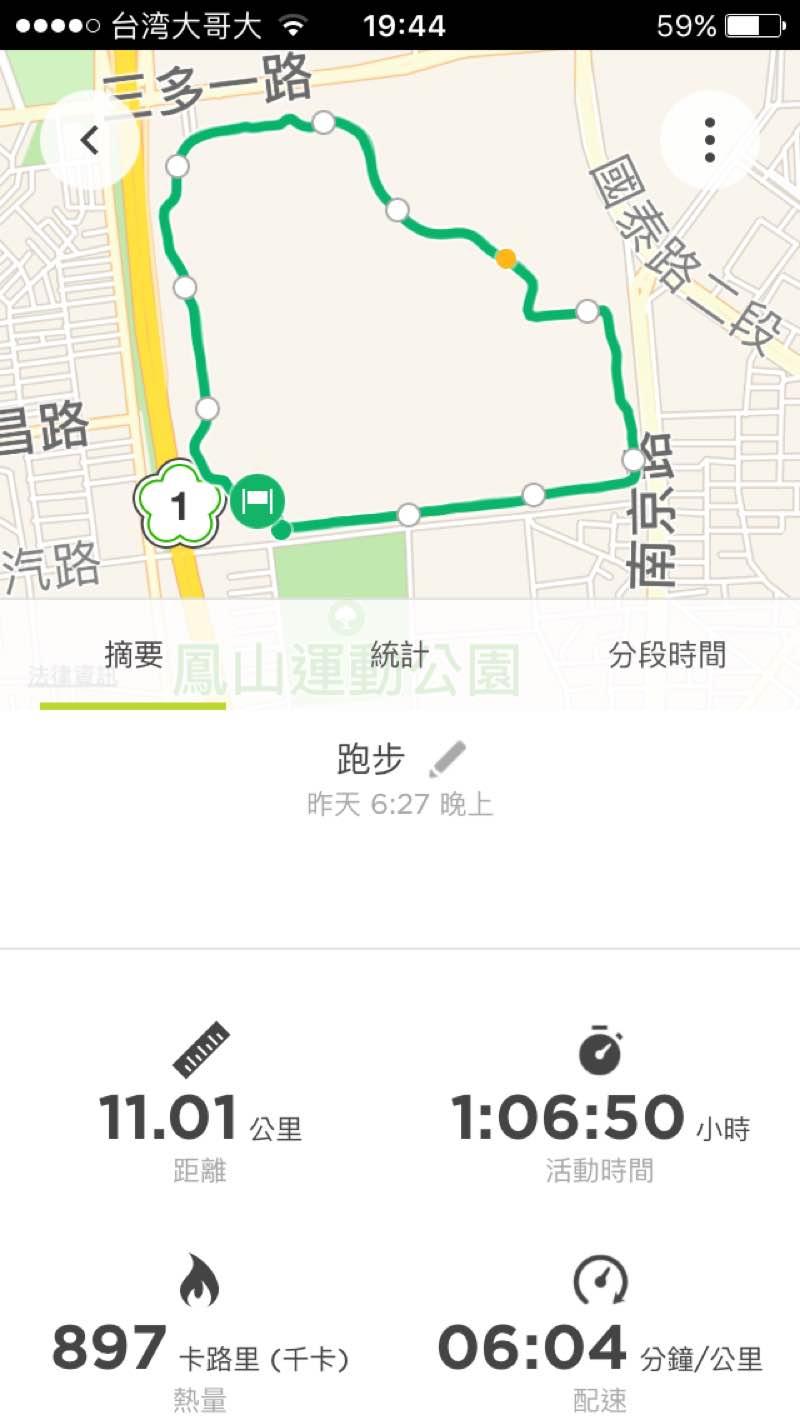Image resolution: width=800 pixels, height=1420 pixels.
Task: Open the 分段時間 tab
Action: (x=667, y=656)
